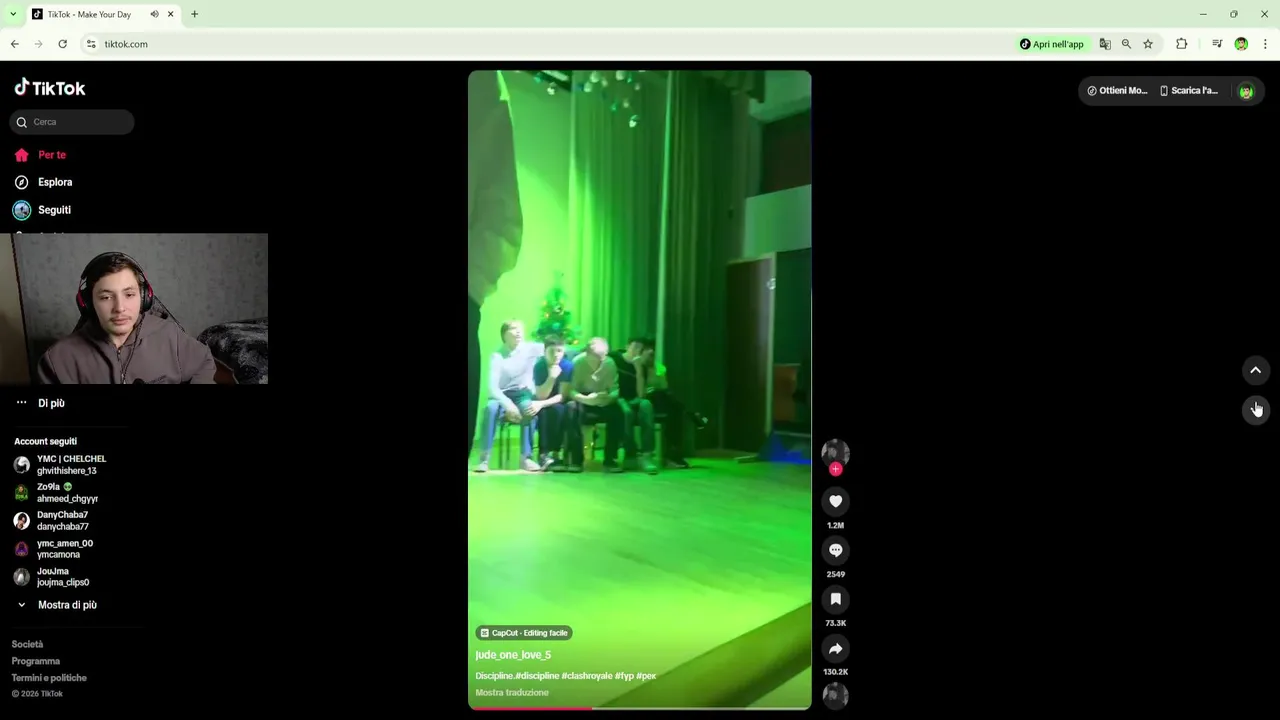Open JouJma followed account
Screen dimensions: 1280x720
(x=62, y=577)
